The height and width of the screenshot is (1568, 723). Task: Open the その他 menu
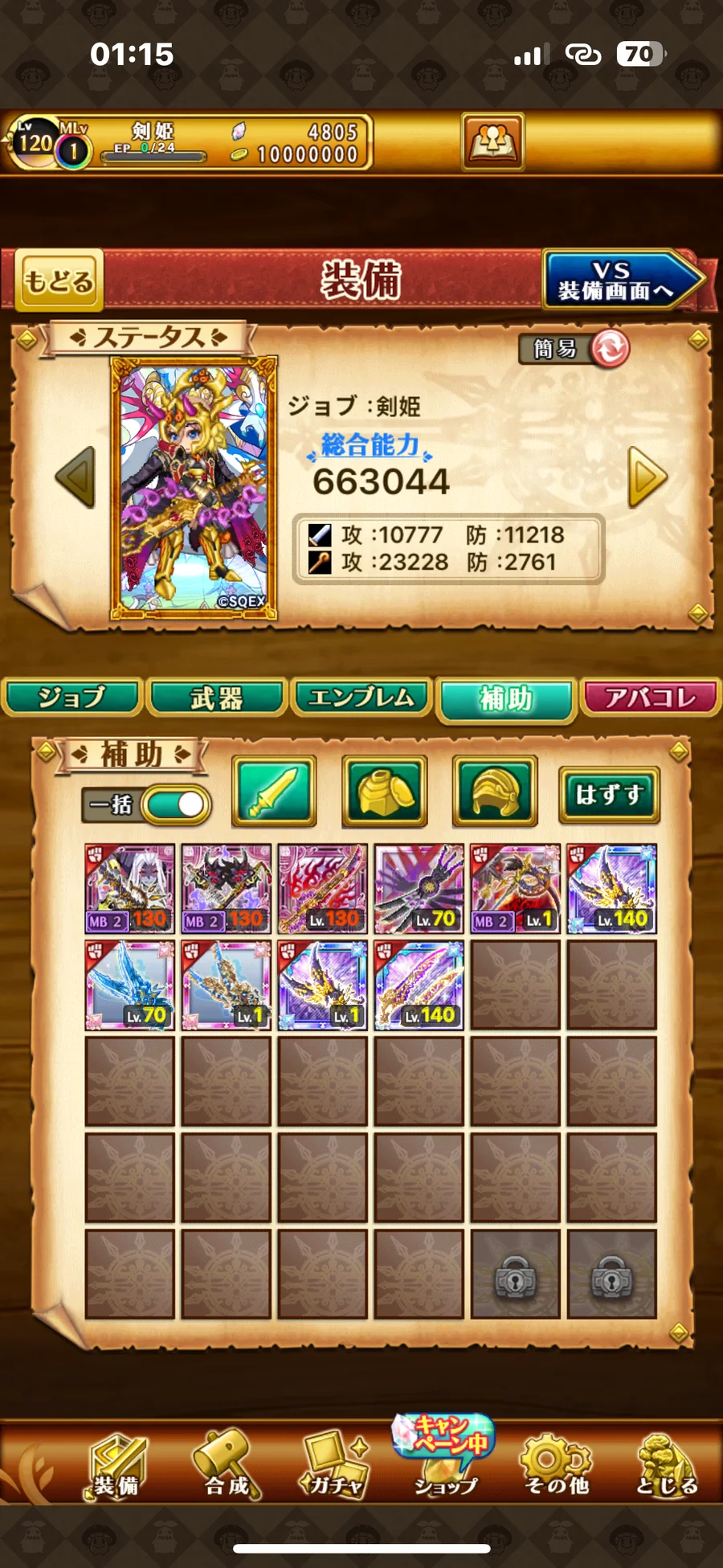click(x=556, y=1464)
